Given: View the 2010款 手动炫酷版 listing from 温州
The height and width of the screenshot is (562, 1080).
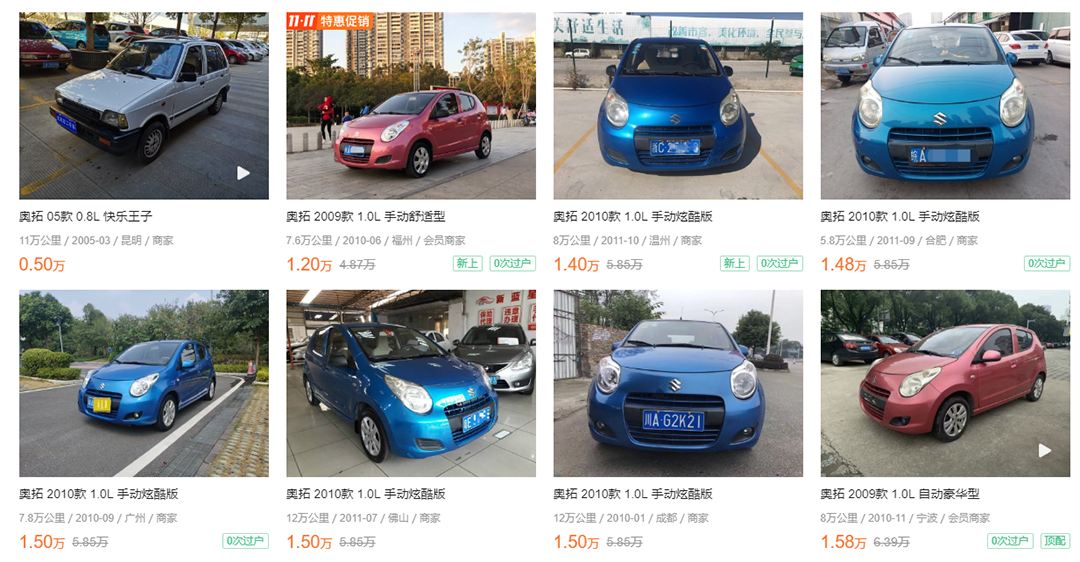Looking at the screenshot, I should point(633,216).
